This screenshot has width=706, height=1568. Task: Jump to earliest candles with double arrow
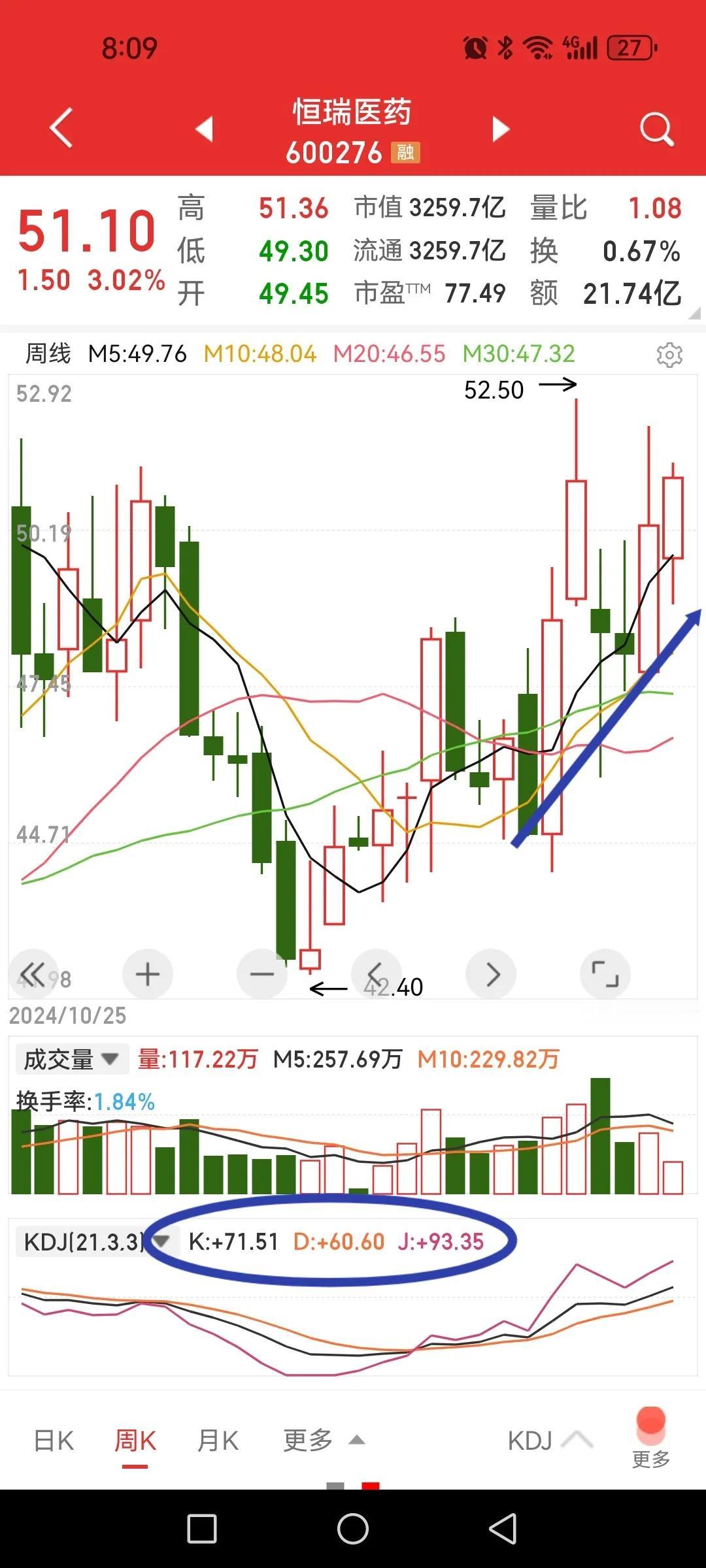[x=33, y=973]
